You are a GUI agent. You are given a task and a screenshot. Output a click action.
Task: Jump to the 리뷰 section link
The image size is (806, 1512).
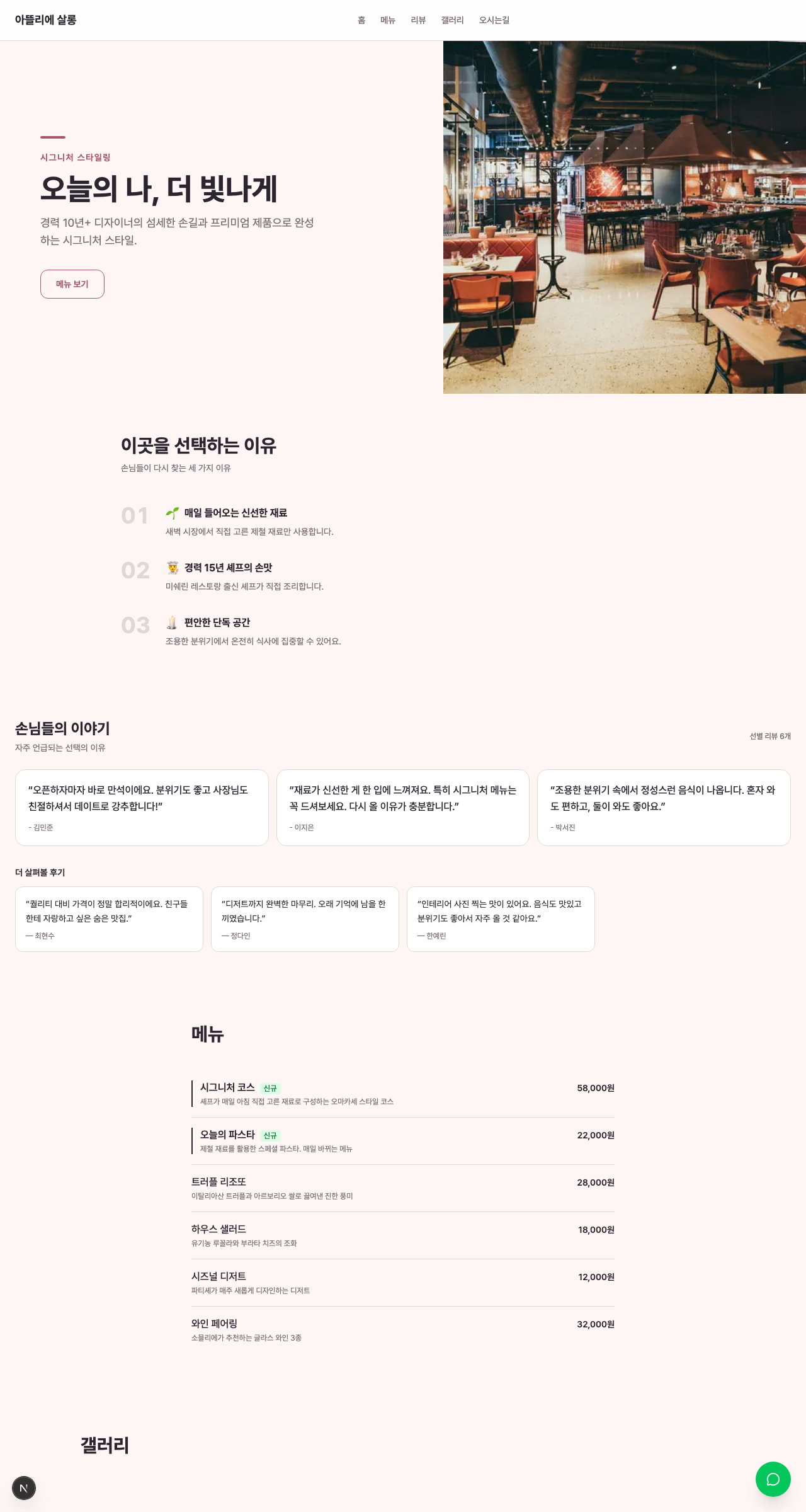click(418, 20)
